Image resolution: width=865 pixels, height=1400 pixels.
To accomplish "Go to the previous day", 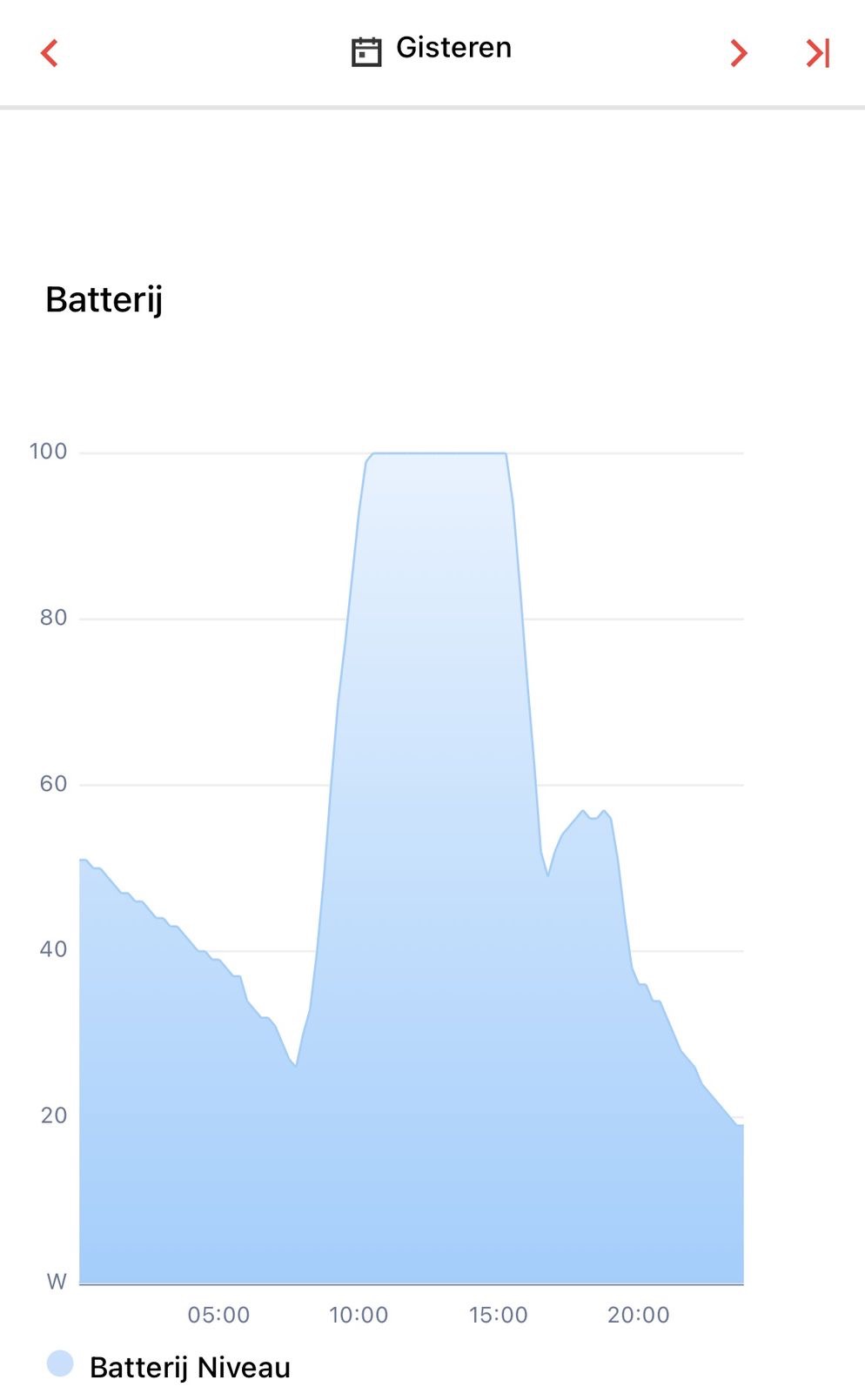I will point(50,53).
